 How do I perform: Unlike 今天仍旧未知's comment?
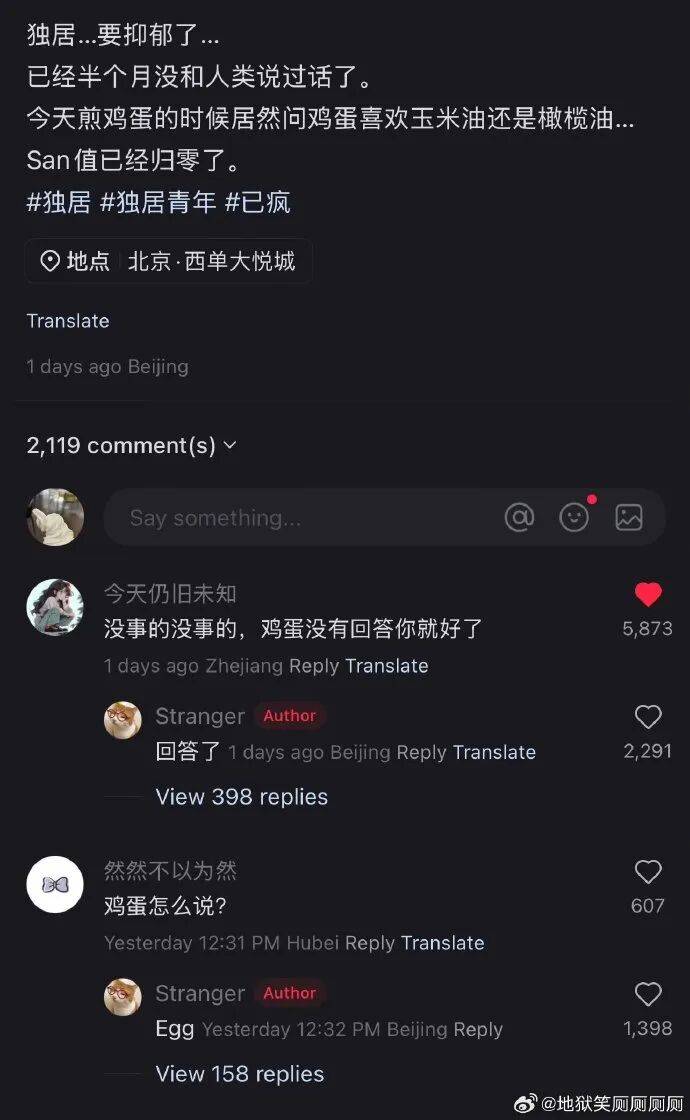[648, 595]
